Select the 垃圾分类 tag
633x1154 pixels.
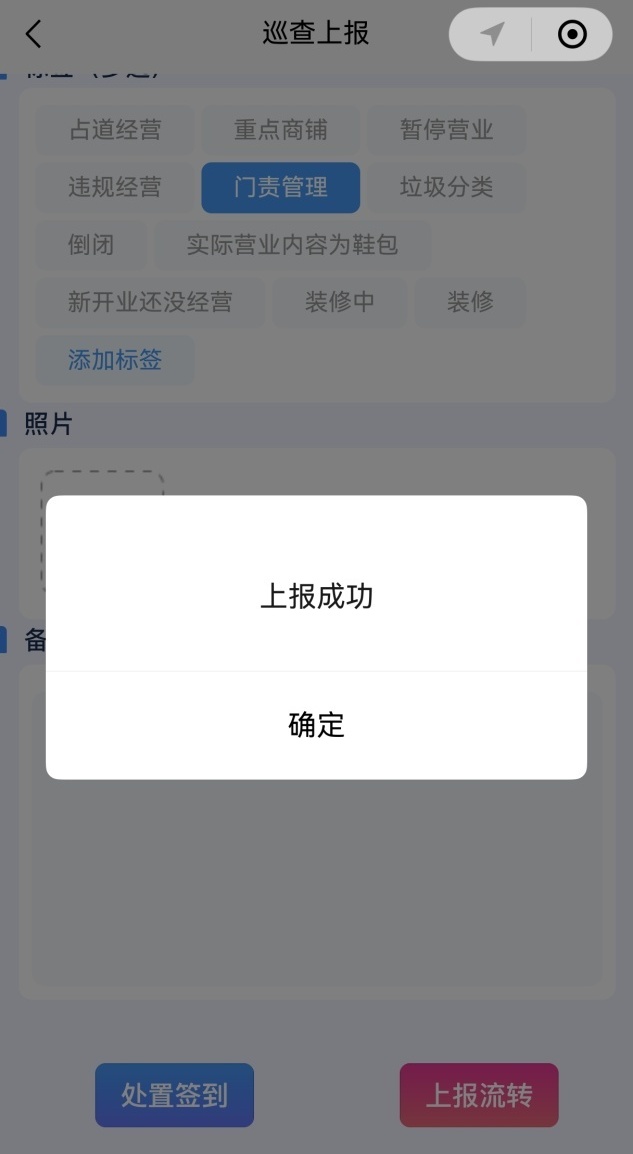(x=447, y=187)
